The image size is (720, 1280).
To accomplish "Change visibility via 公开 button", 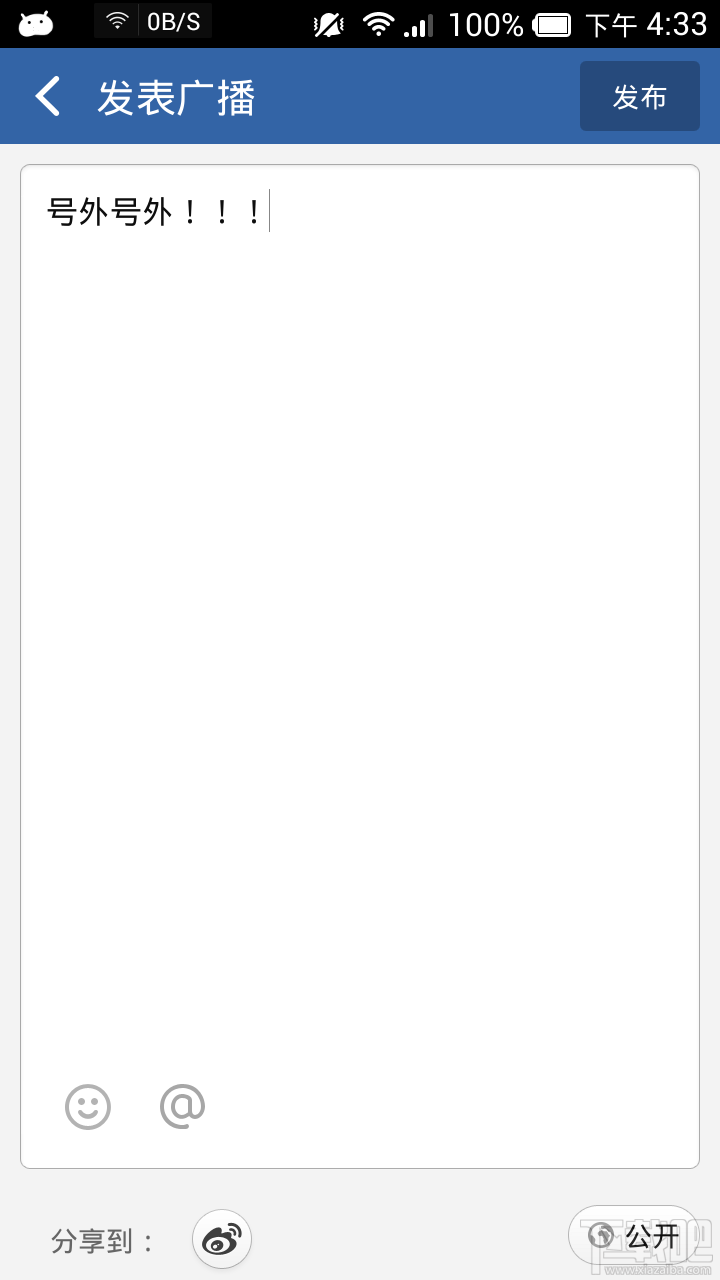I will [634, 1237].
